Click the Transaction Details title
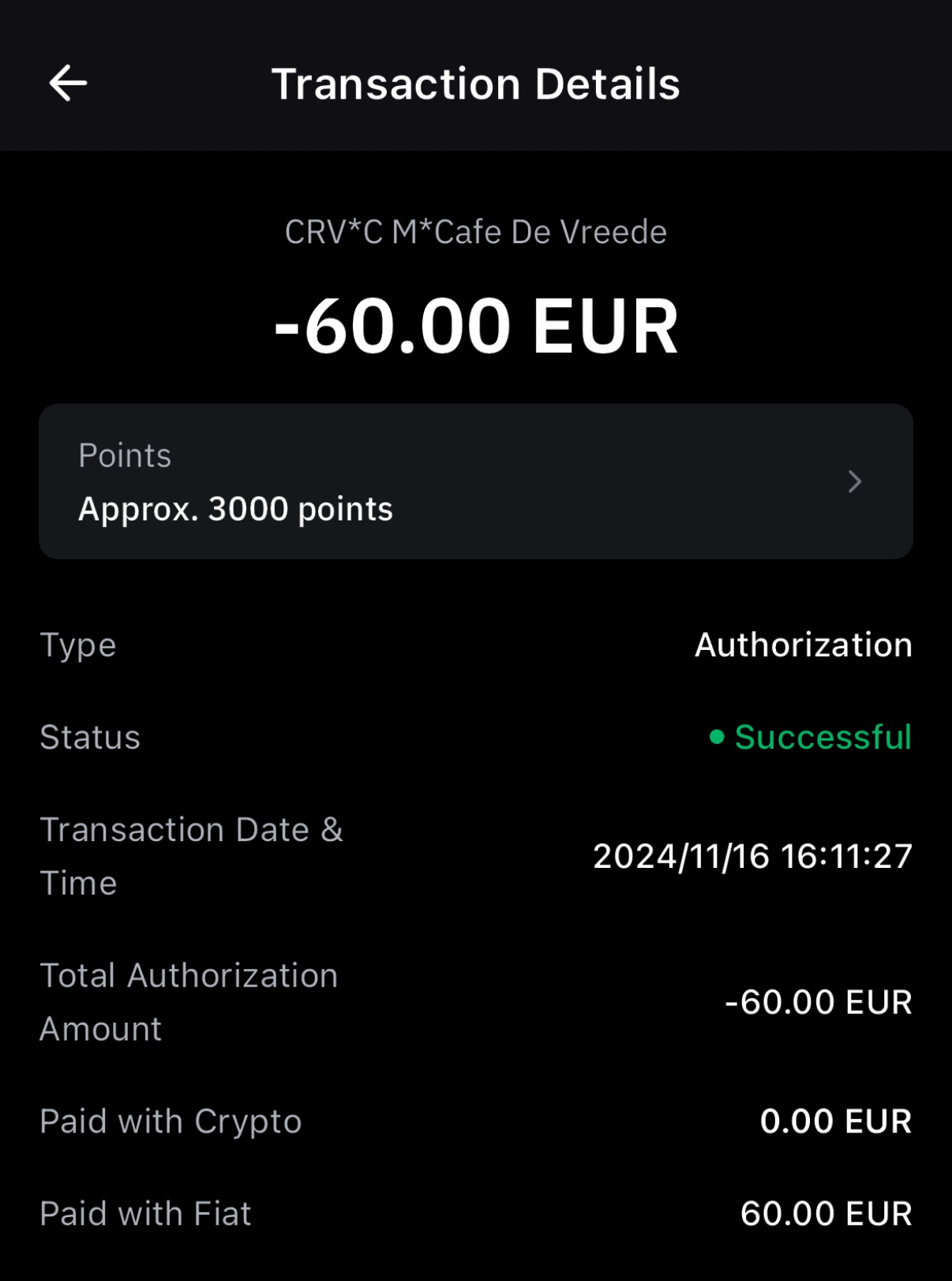The height and width of the screenshot is (1281, 952). (476, 82)
